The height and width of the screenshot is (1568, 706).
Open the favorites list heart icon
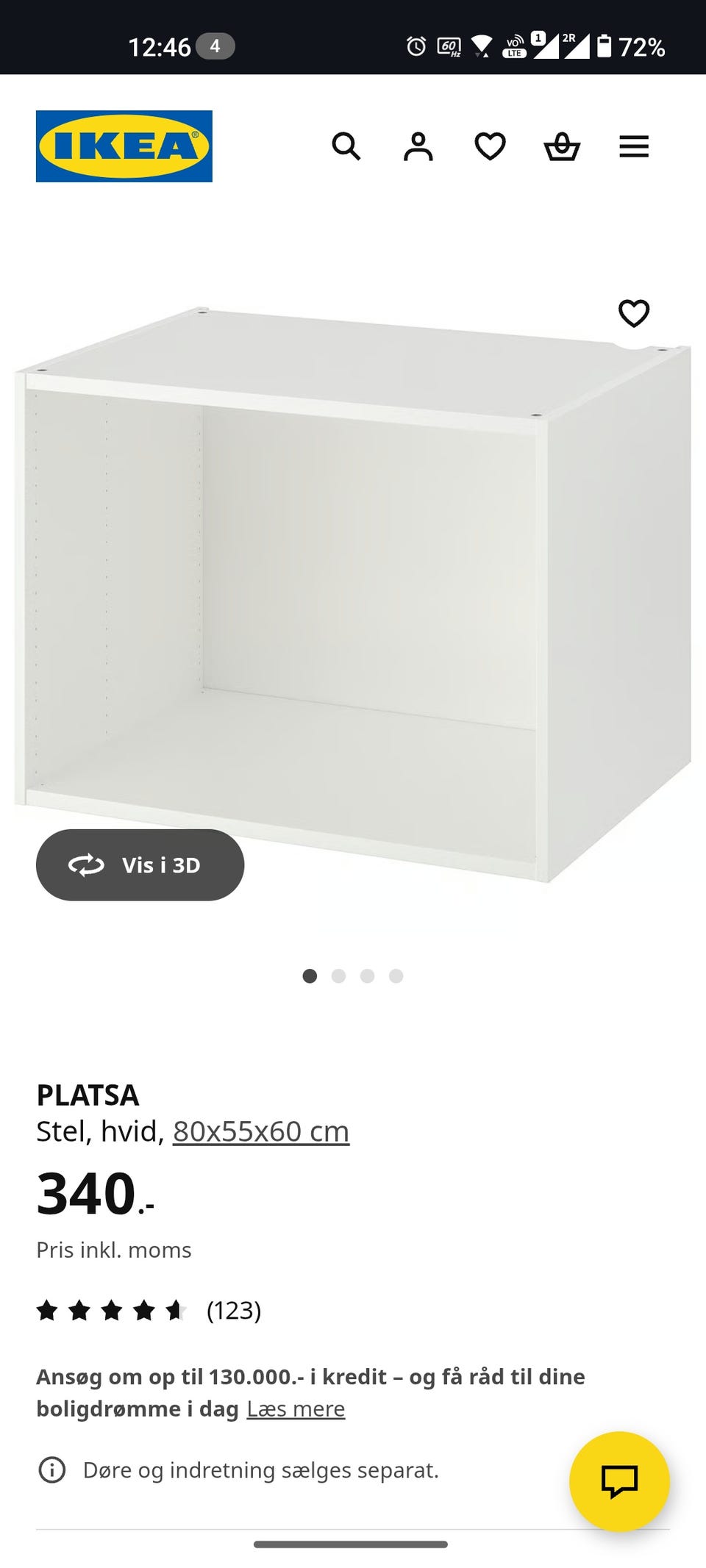point(489,146)
